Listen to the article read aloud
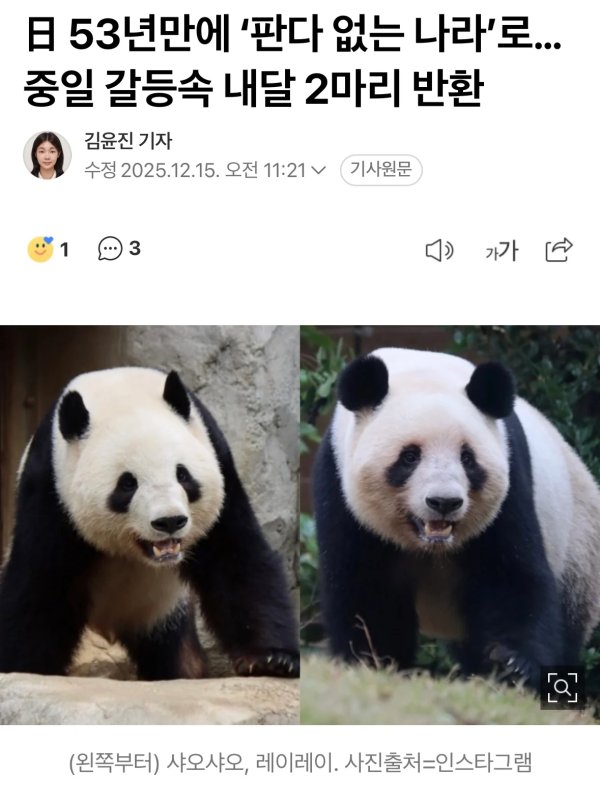600x804 pixels. coord(438,251)
